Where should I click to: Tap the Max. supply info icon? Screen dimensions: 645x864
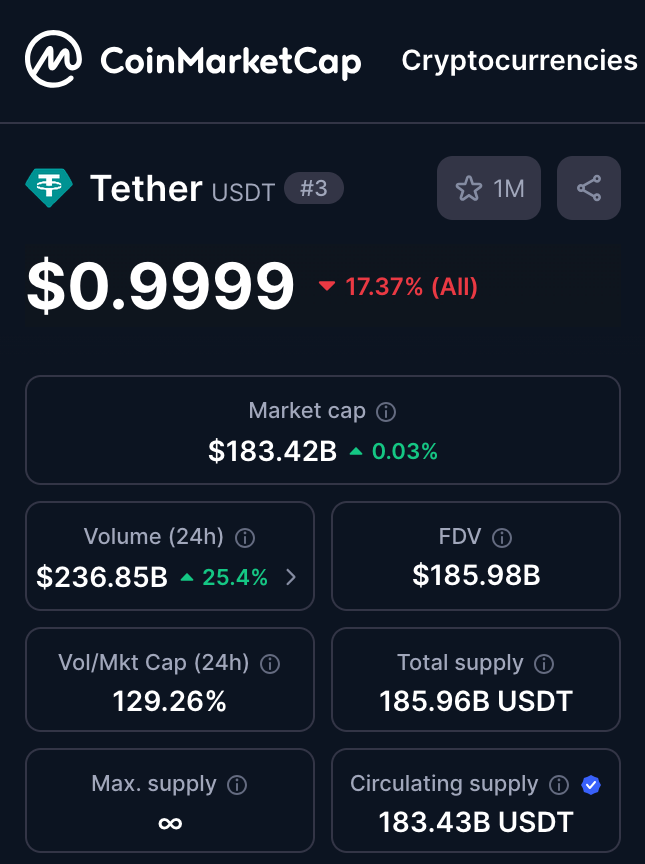pos(237,785)
